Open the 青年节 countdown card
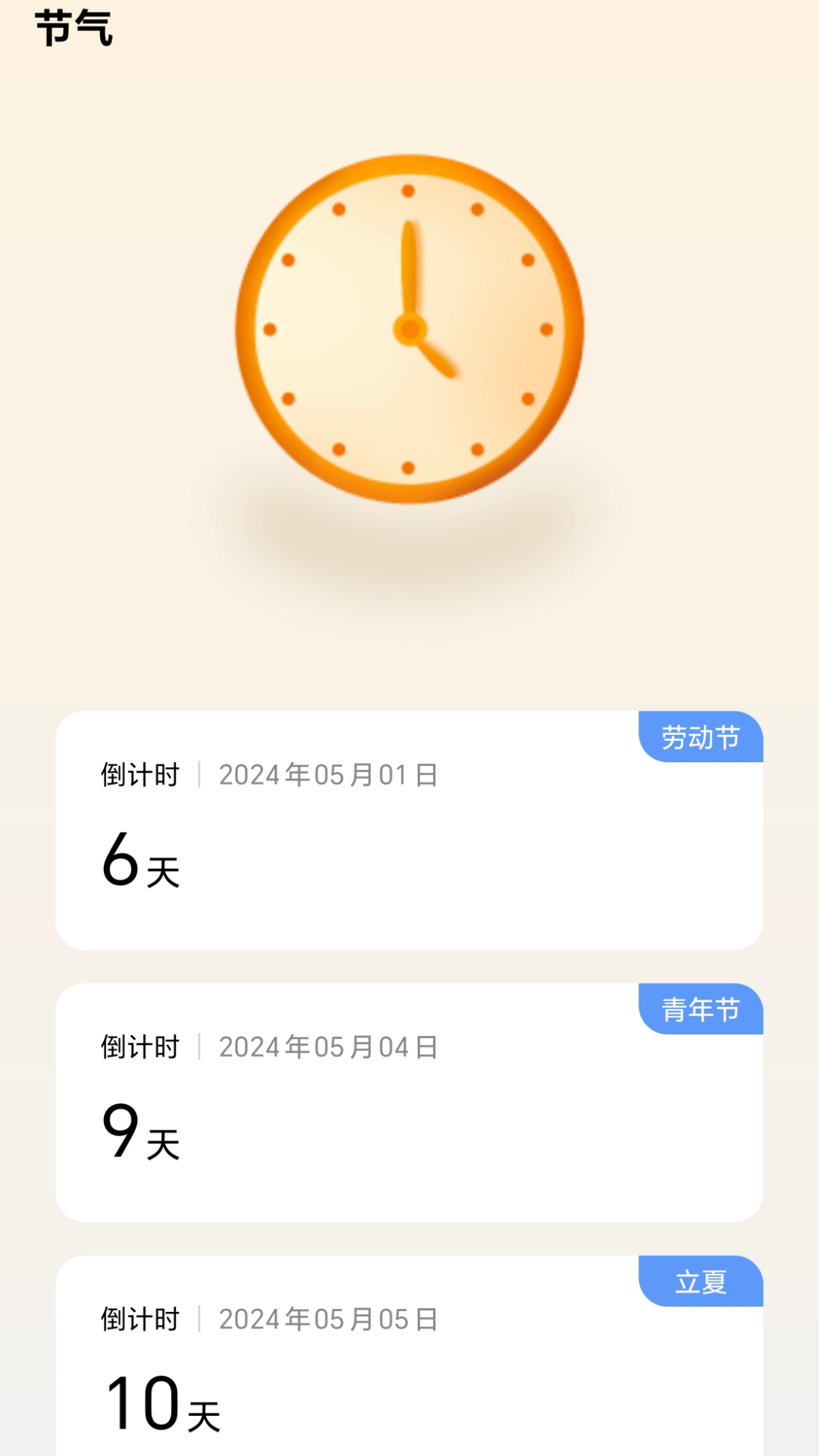This screenshot has height=1456, width=819. [x=409, y=1103]
